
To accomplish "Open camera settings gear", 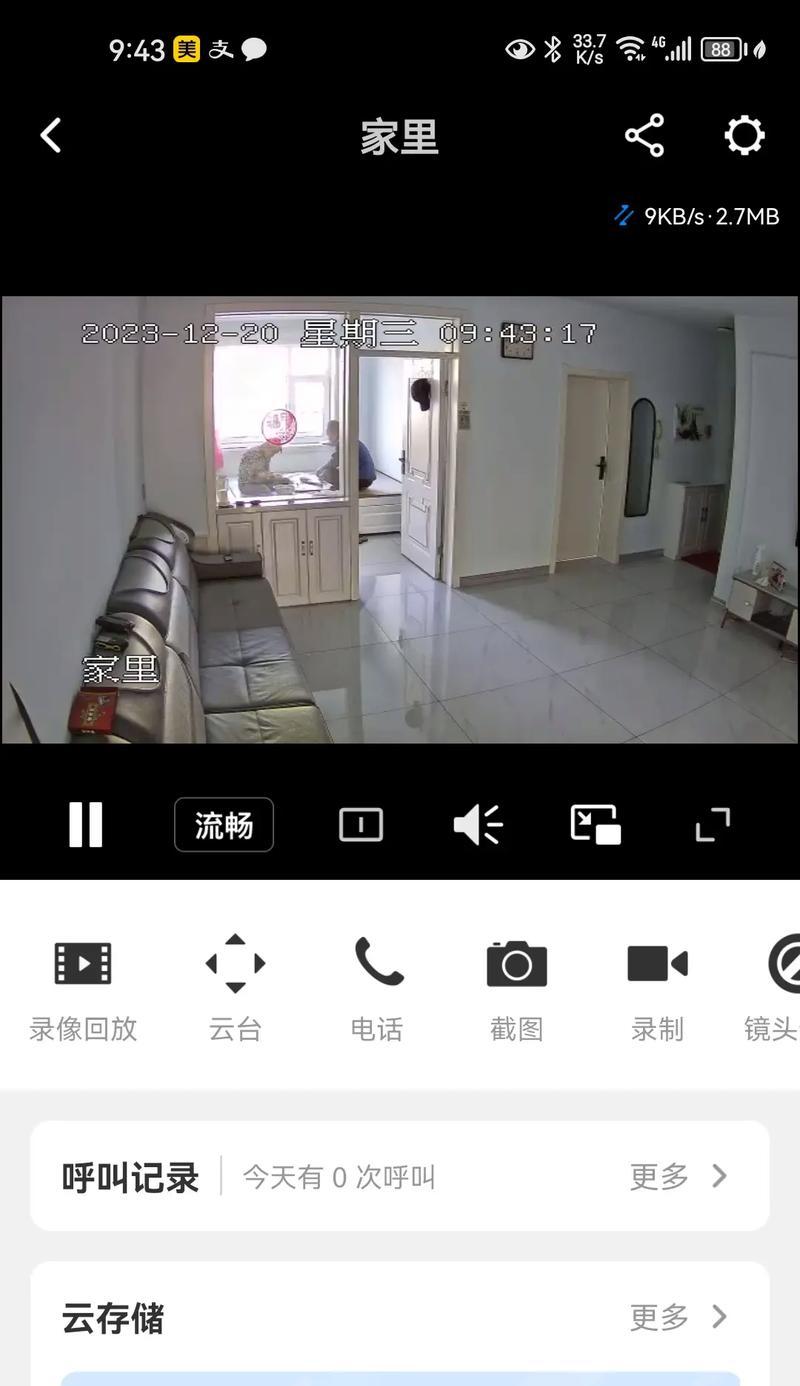I will (744, 136).
